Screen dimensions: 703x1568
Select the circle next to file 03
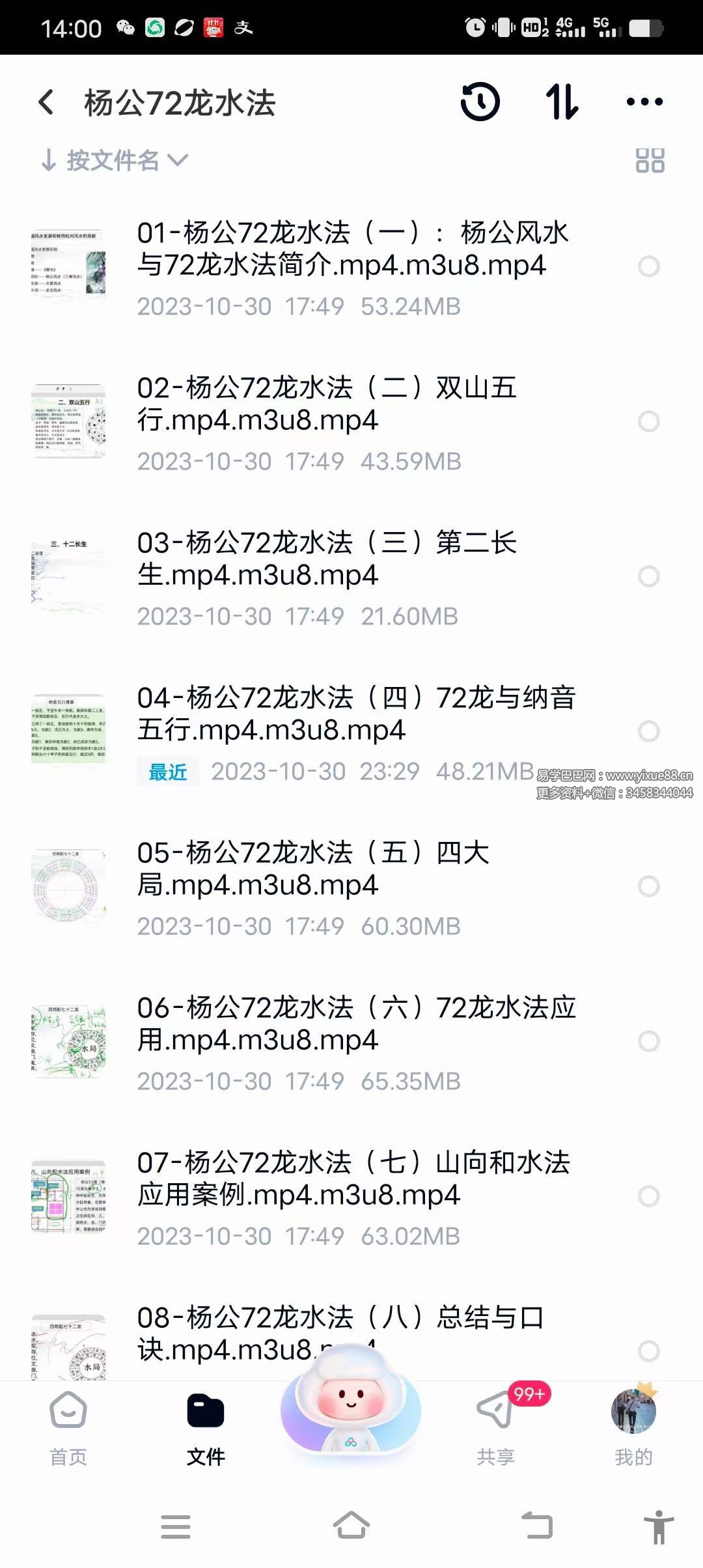(x=650, y=577)
